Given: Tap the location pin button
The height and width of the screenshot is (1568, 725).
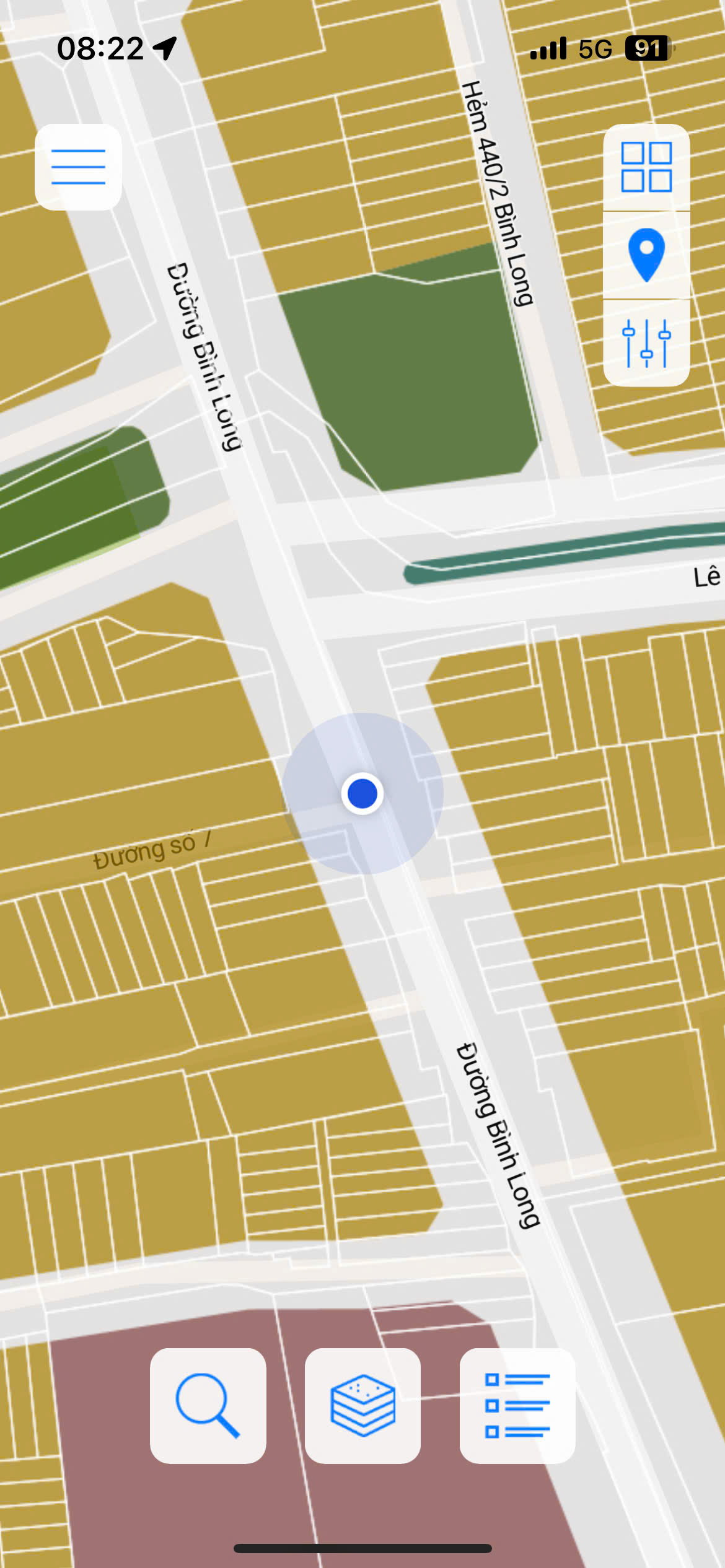Looking at the screenshot, I should [646, 255].
